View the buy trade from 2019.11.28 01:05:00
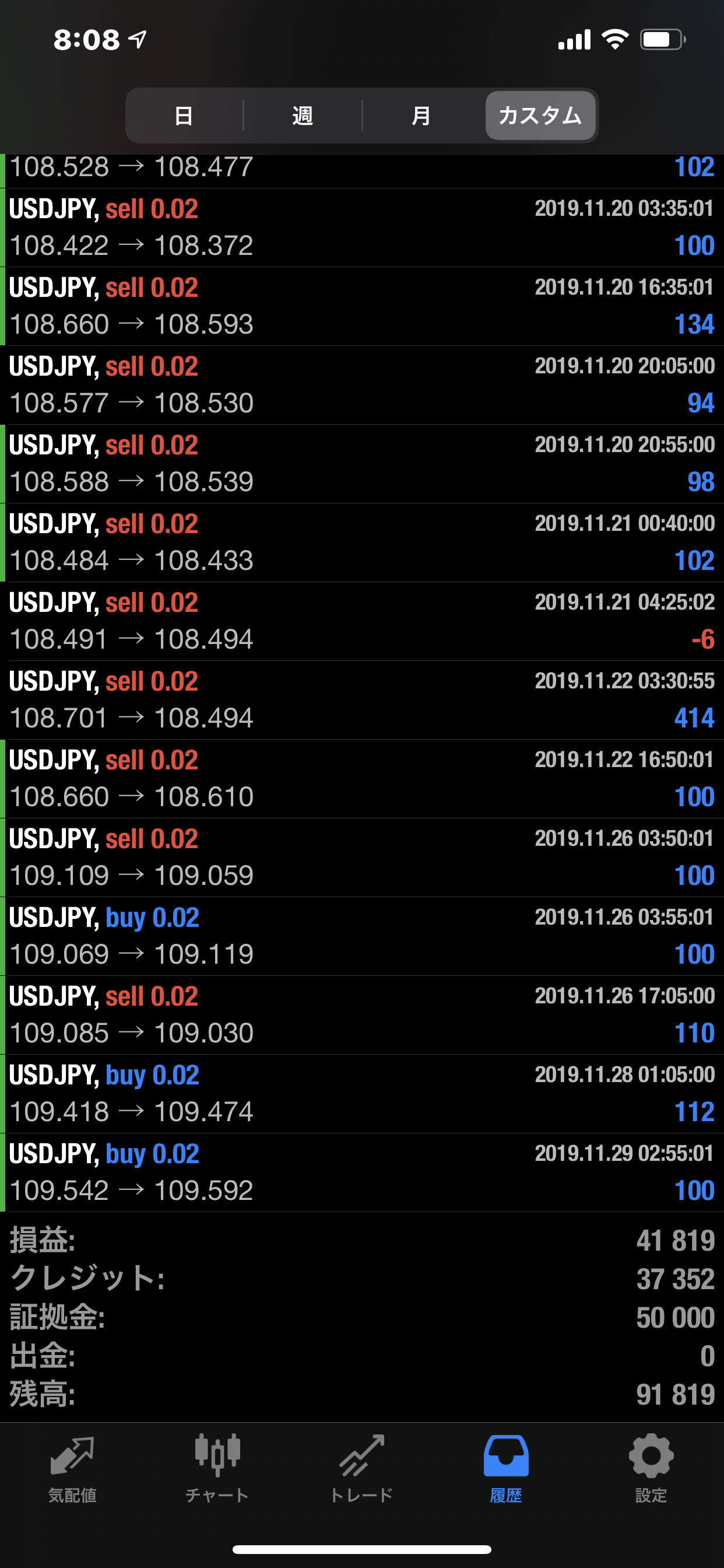The width and height of the screenshot is (724, 1568). pyautogui.click(x=362, y=1094)
